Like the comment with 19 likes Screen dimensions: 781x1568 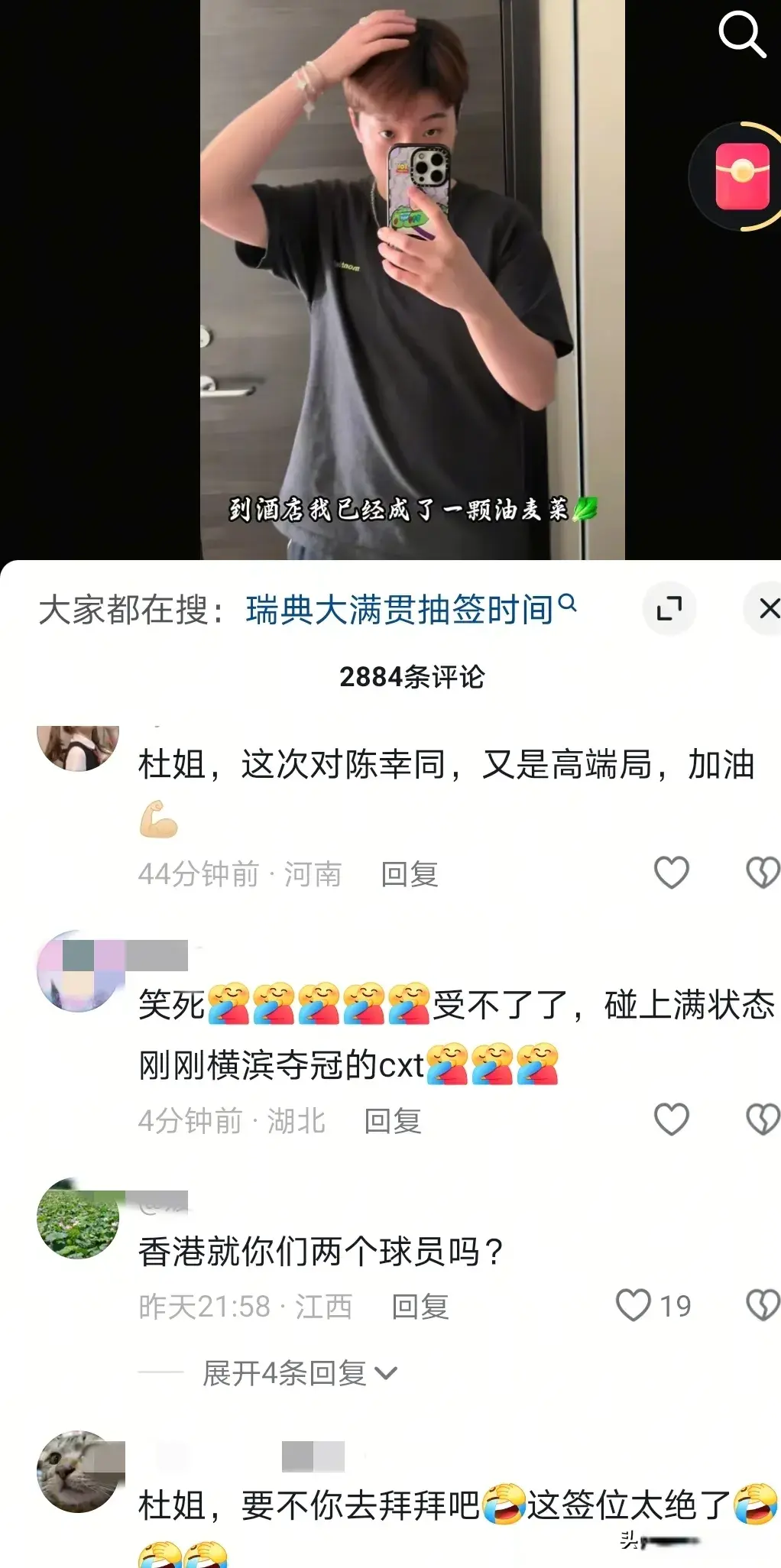[x=634, y=1305]
